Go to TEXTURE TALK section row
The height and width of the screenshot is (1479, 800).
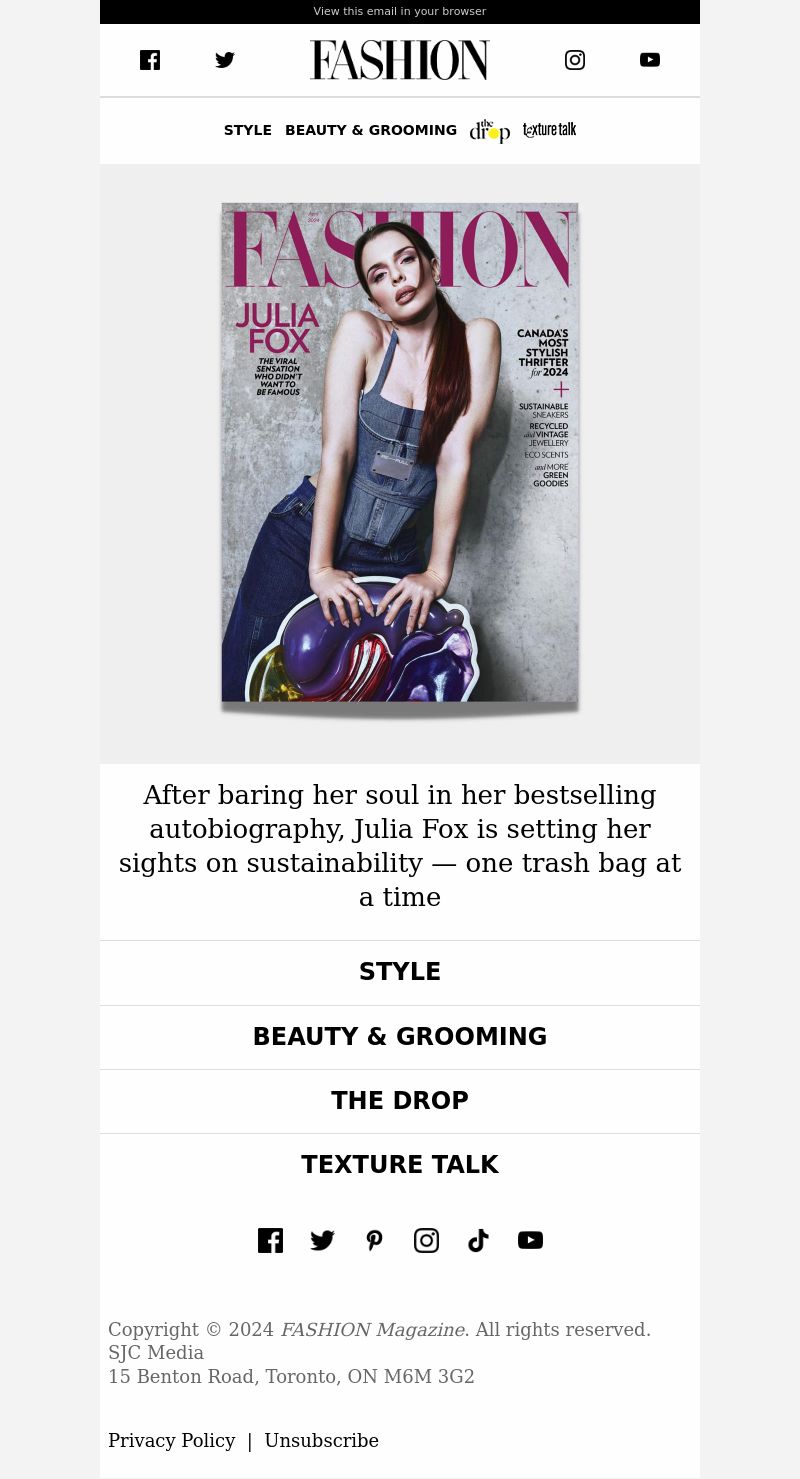coord(400,1165)
